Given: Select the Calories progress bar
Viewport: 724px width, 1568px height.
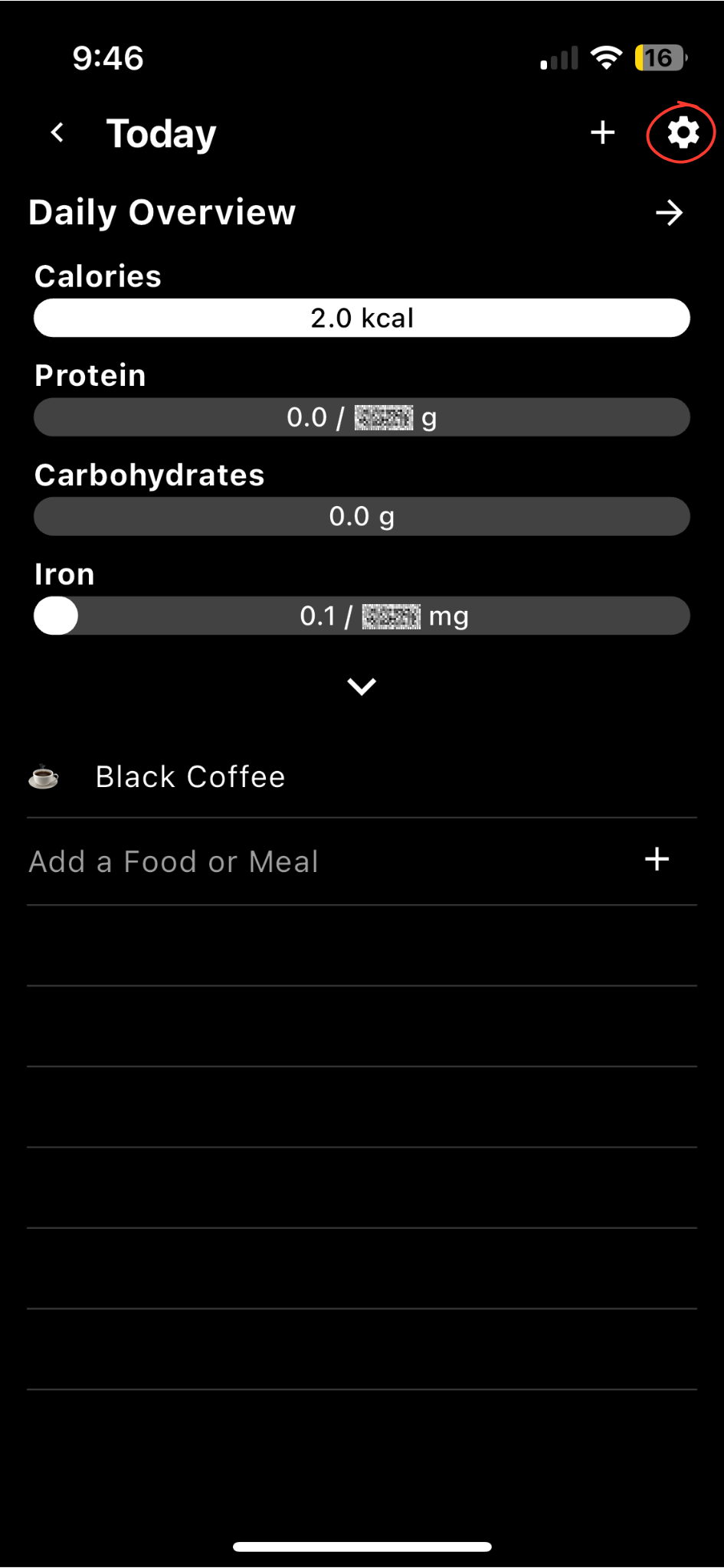Looking at the screenshot, I should click(362, 318).
